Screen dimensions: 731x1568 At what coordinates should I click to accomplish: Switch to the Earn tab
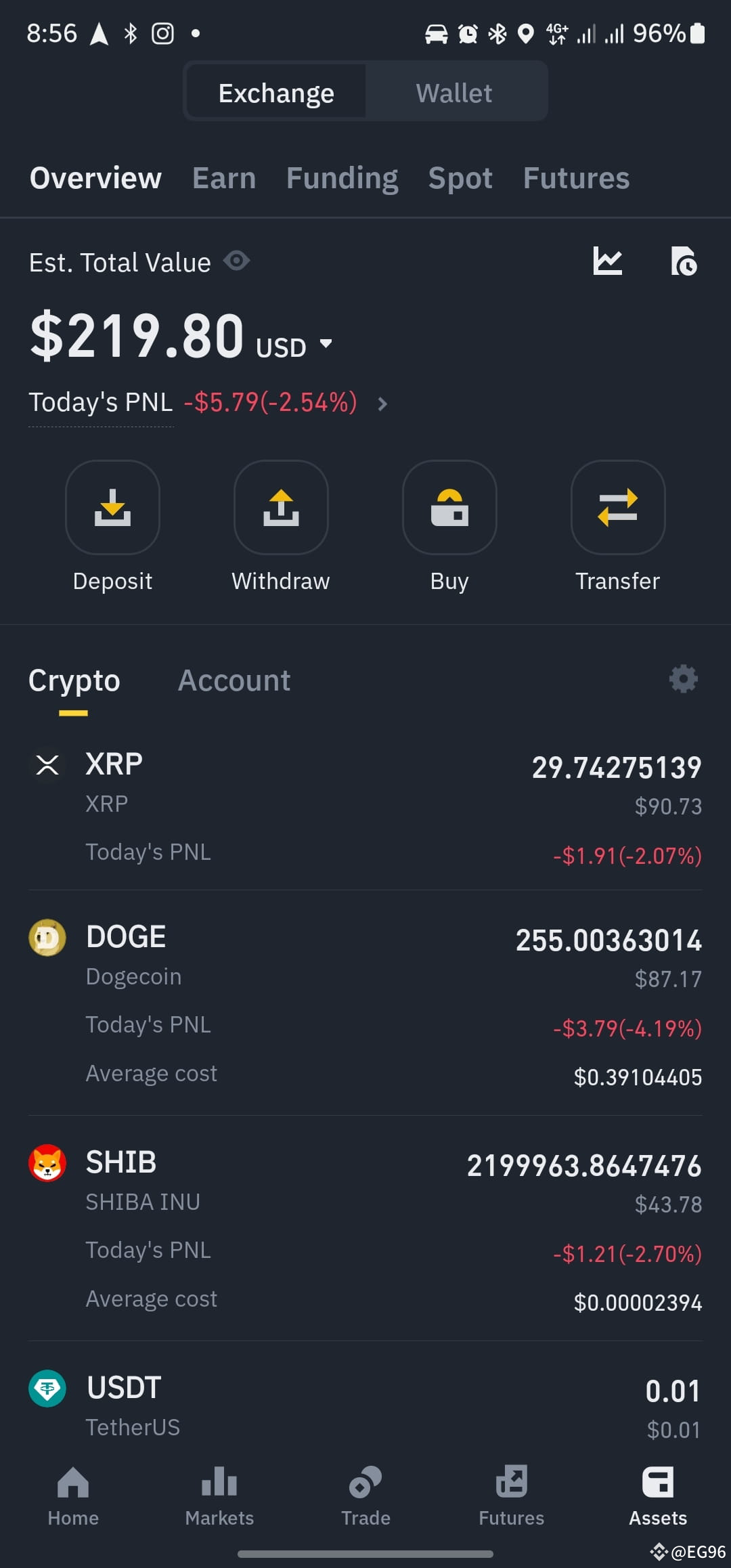coord(223,178)
